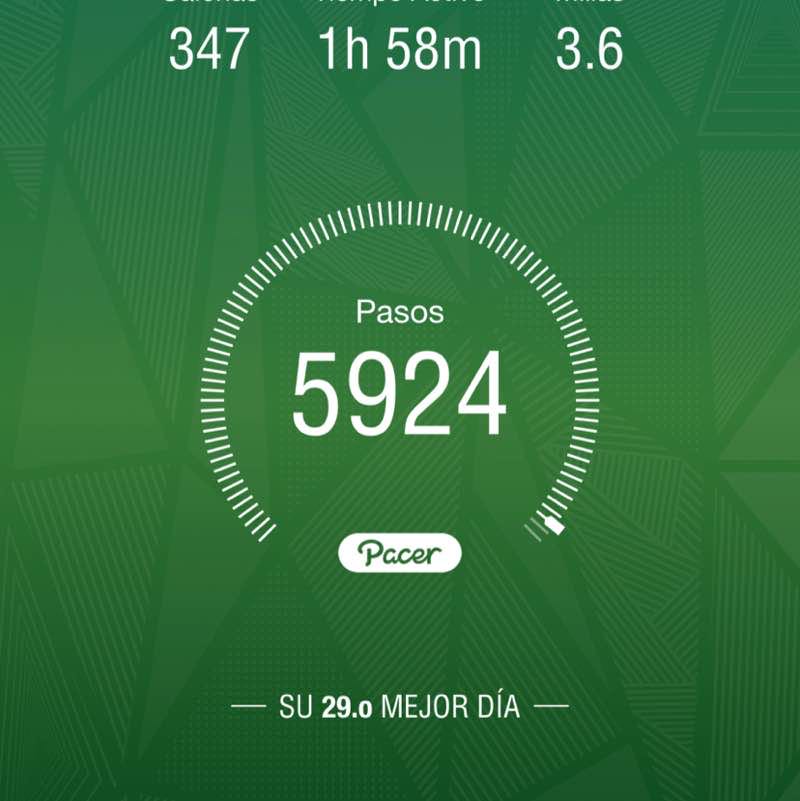Screen dimensions: 800x801
Task: Tap the Pasos label above the step count
Action: 399,311
